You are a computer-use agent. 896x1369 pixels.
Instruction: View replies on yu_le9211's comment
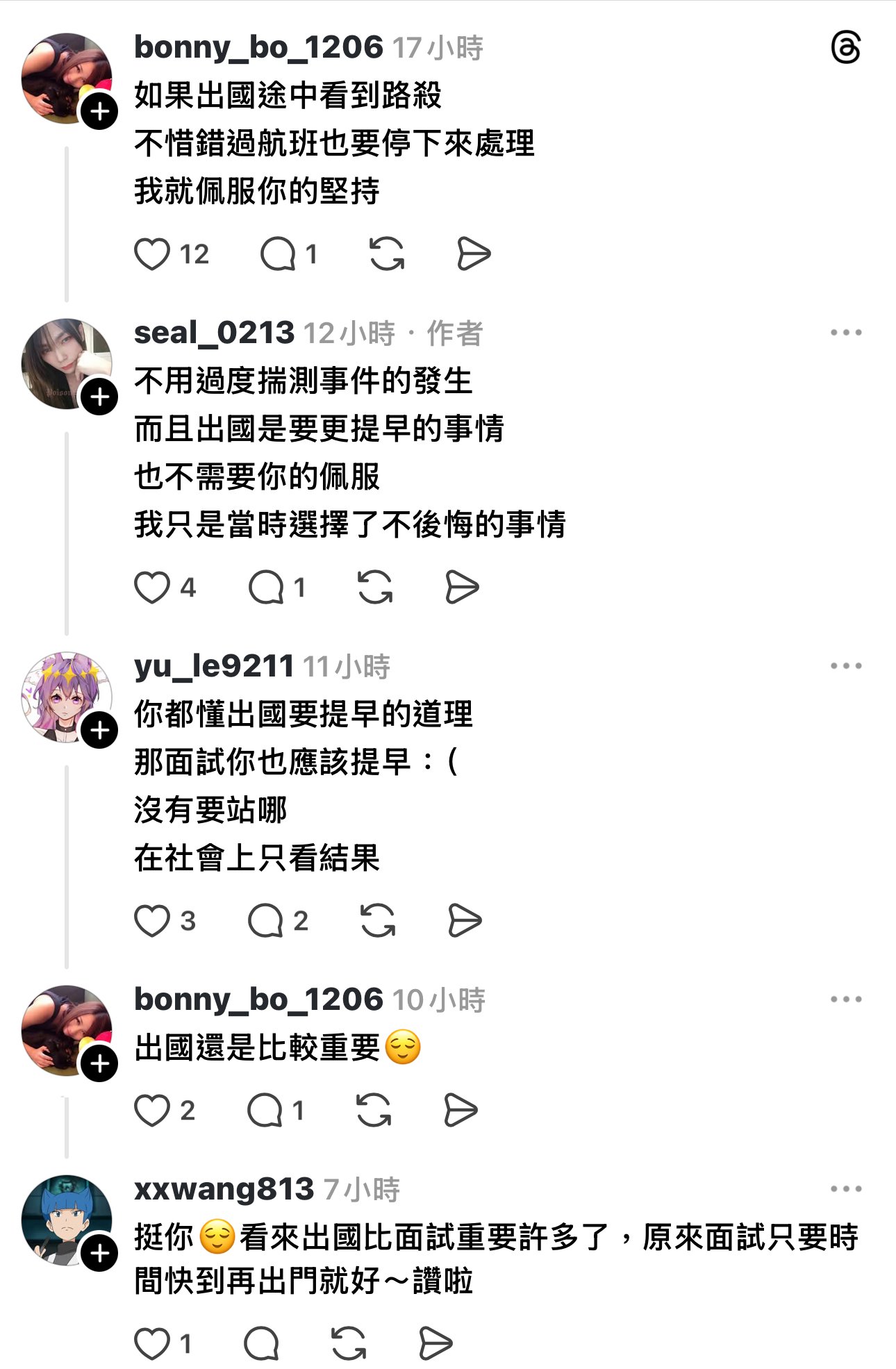click(266, 922)
